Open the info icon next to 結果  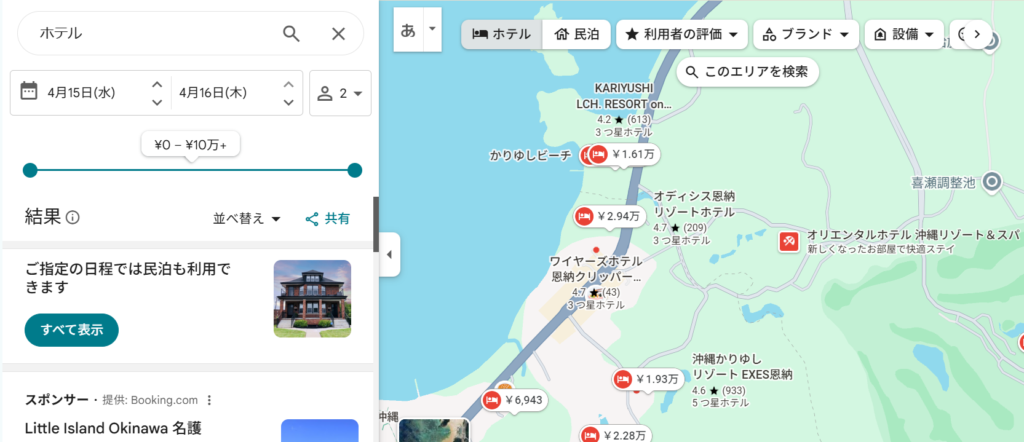pos(73,217)
